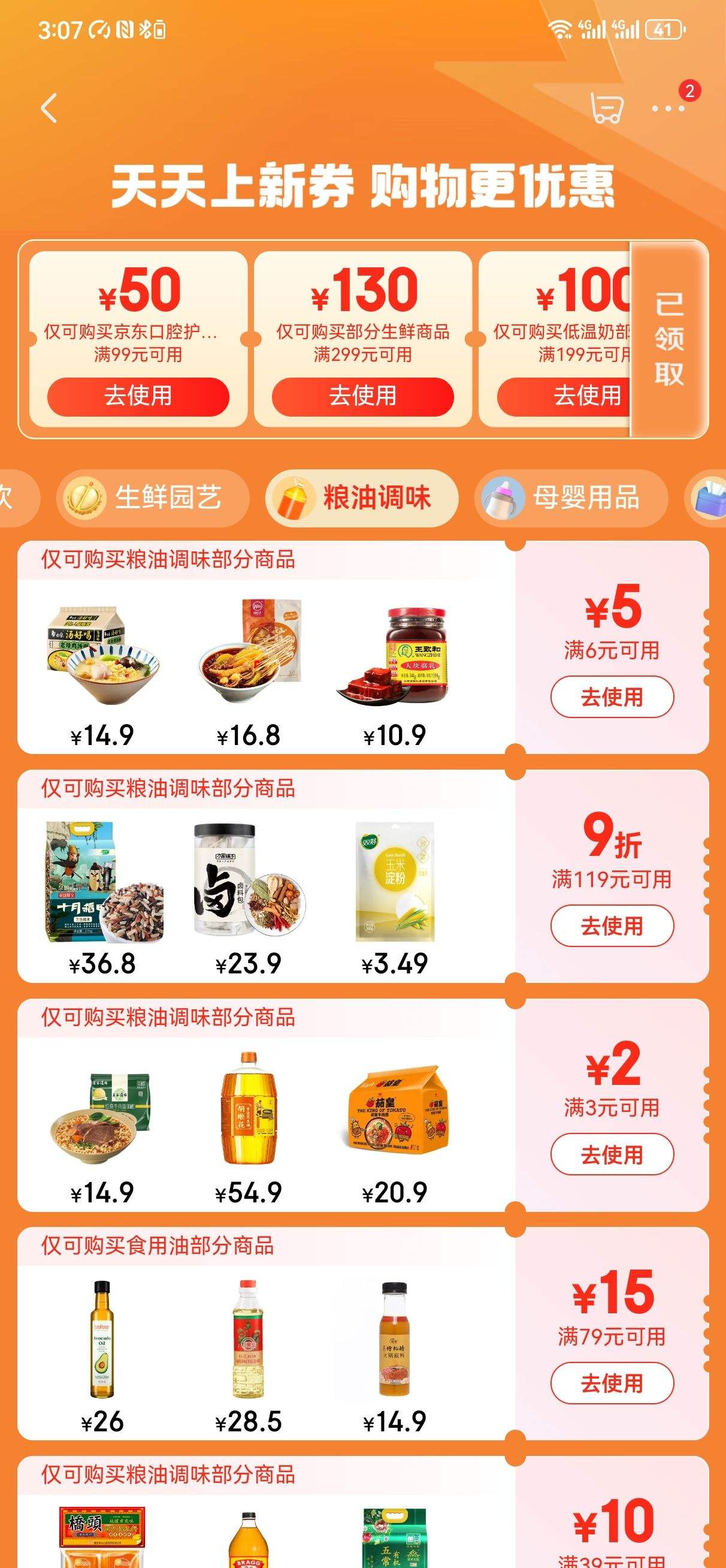Open the 已领取 claimed coupons panel
Image resolution: width=726 pixels, height=1568 pixels.
(x=669, y=339)
